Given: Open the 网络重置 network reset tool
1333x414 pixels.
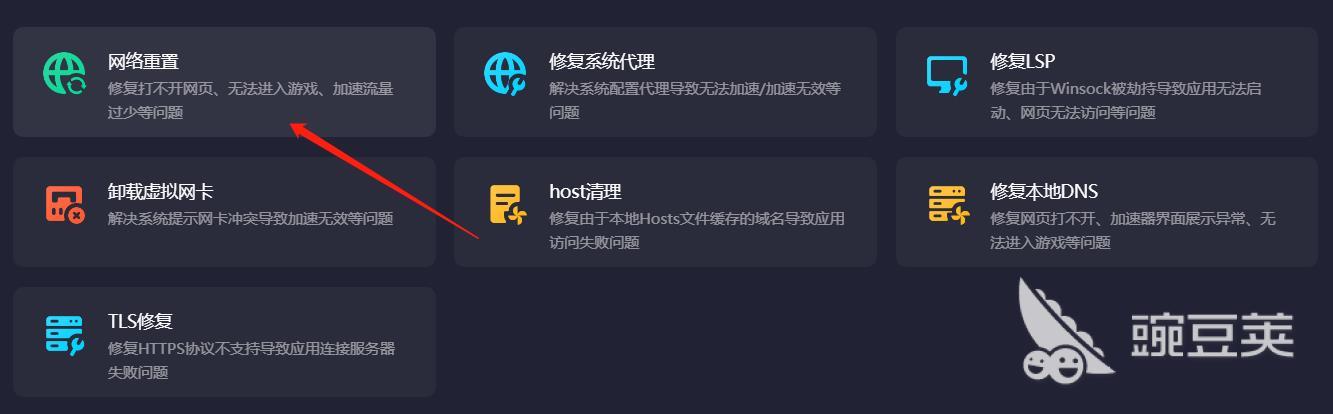Looking at the screenshot, I should click(223, 82).
